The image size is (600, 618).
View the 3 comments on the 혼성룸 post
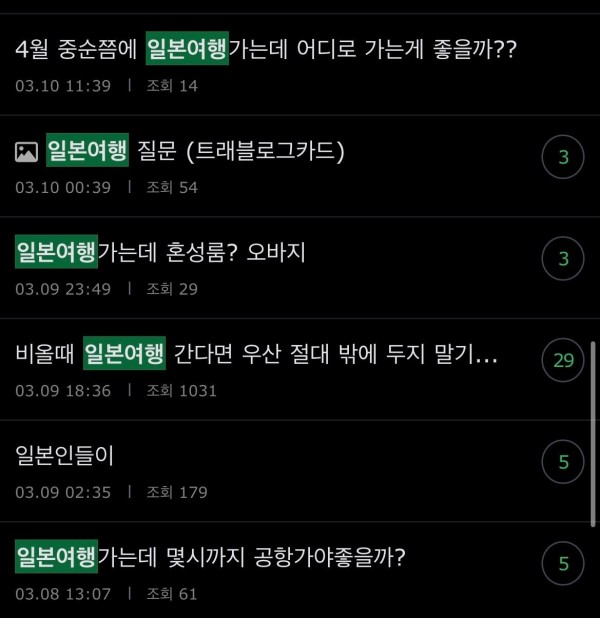pos(563,259)
